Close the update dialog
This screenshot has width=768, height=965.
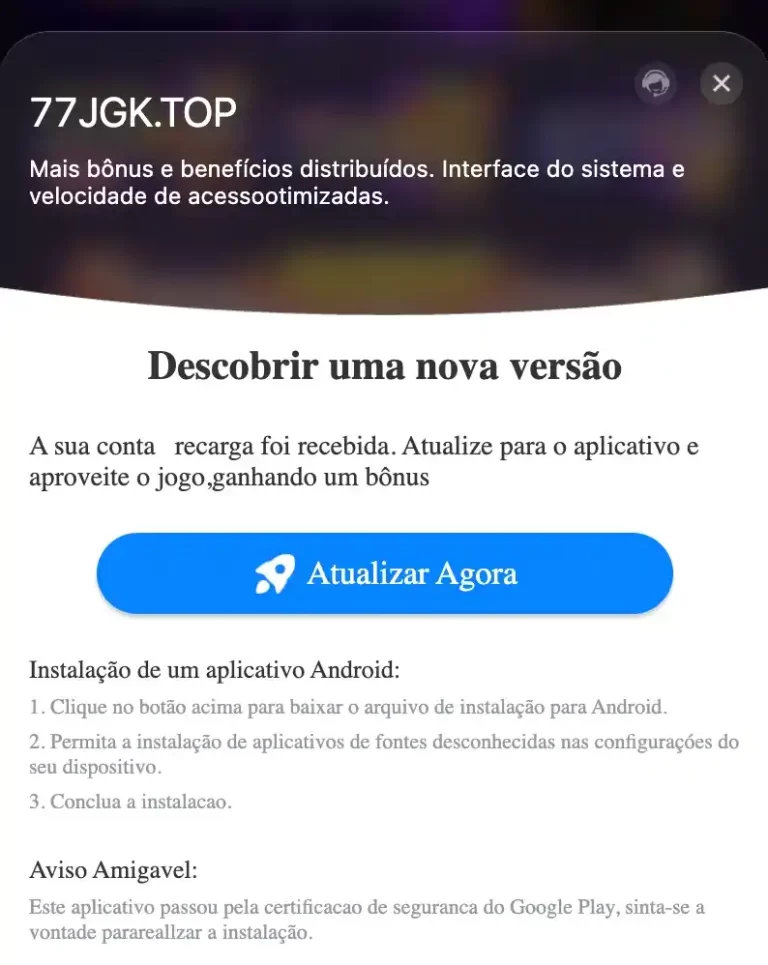click(x=721, y=84)
